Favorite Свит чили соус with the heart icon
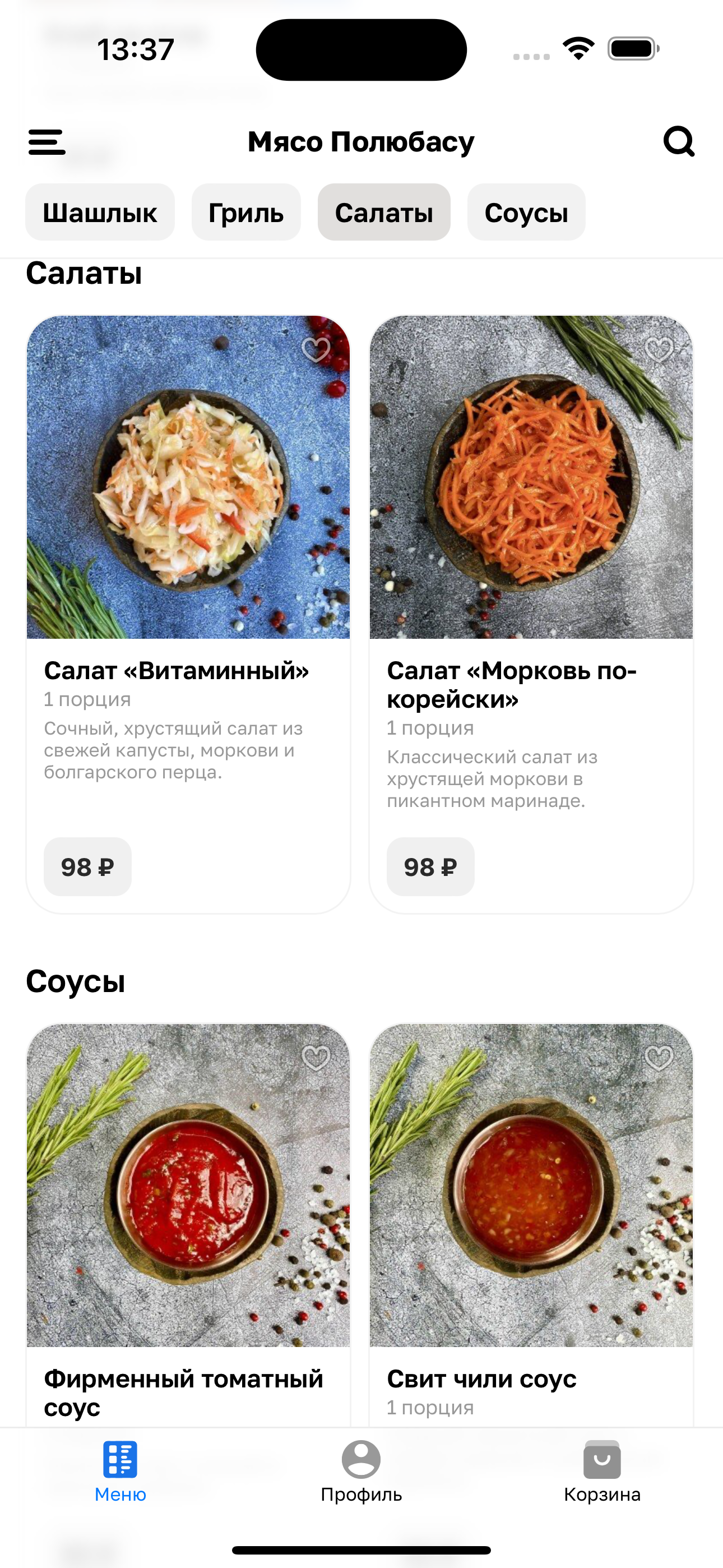 (659, 1058)
